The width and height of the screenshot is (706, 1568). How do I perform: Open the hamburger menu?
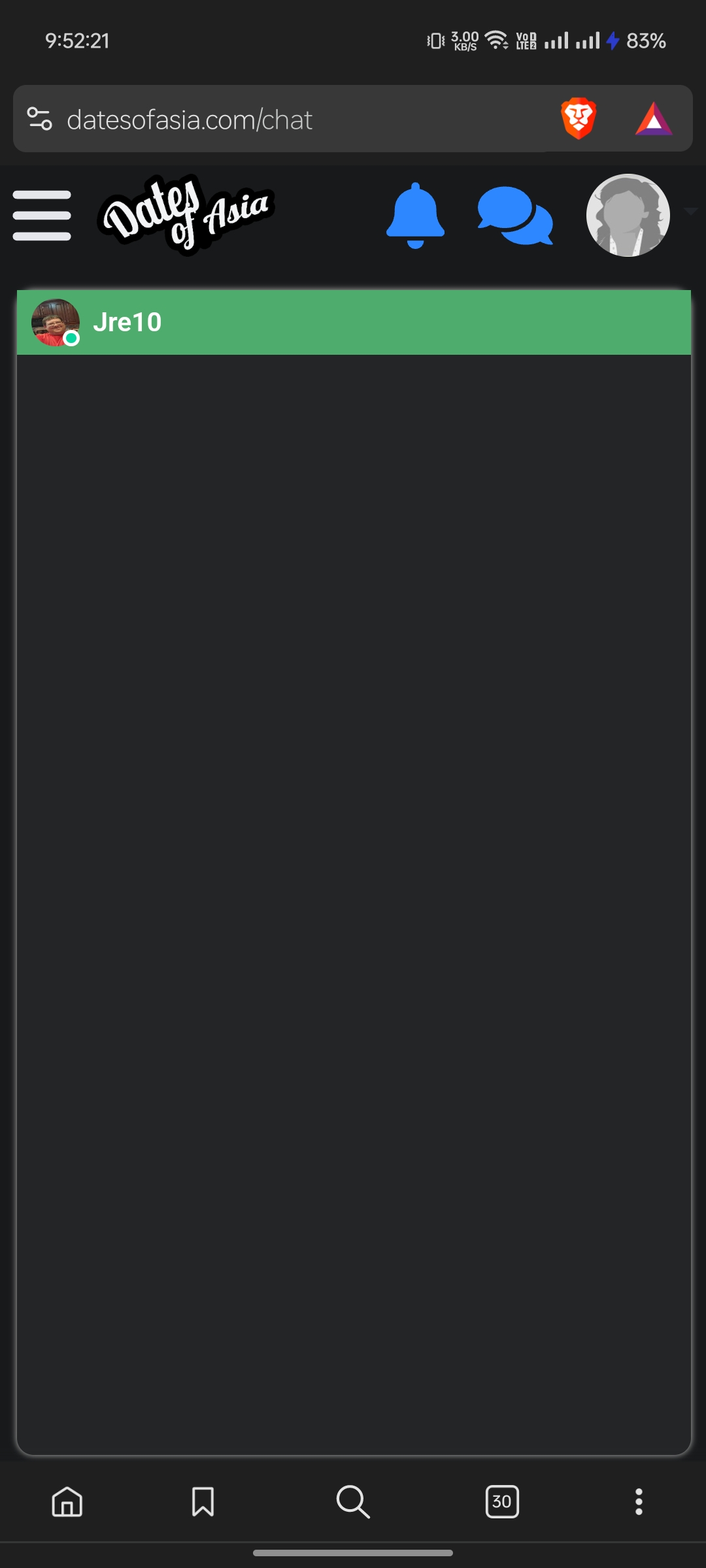point(42,216)
